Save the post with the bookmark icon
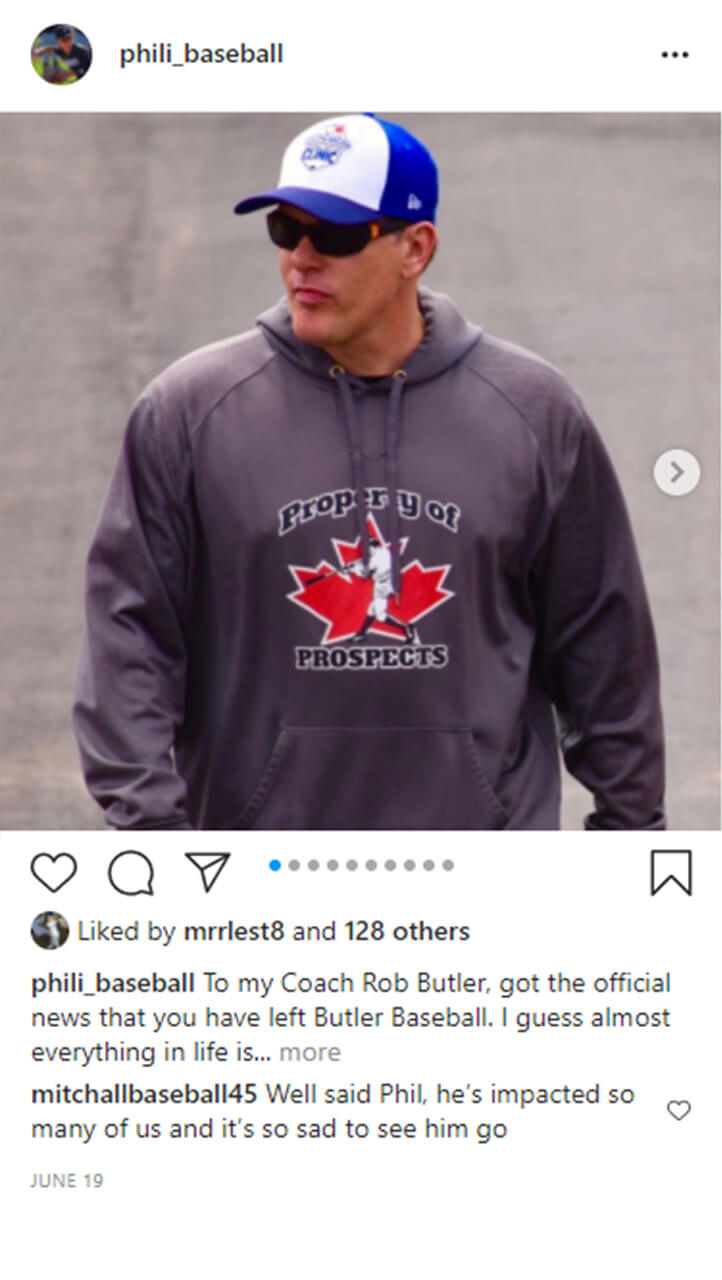Viewport: 722px width, 1280px height. (x=670, y=872)
